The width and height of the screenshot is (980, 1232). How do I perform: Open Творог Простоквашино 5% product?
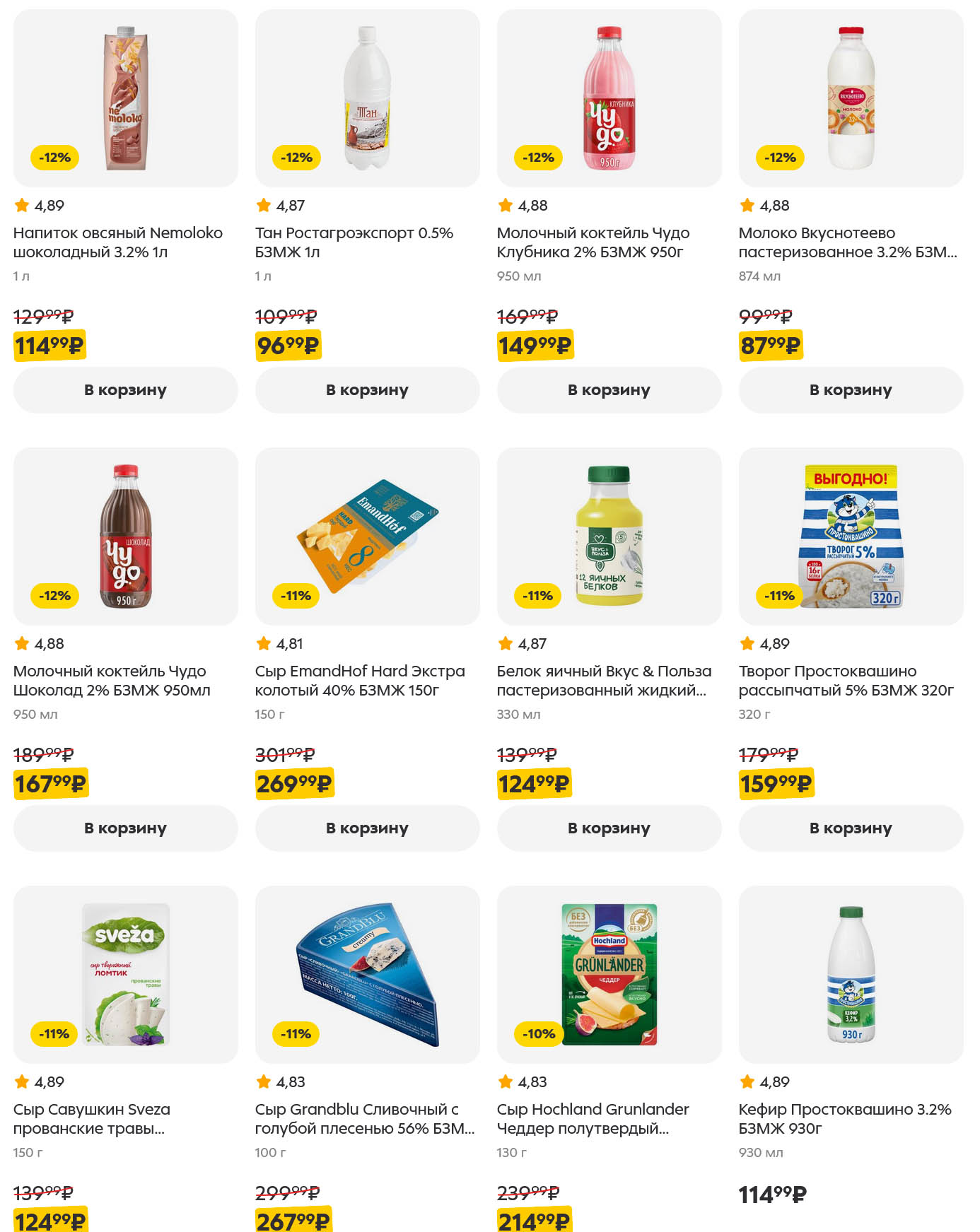(846, 680)
